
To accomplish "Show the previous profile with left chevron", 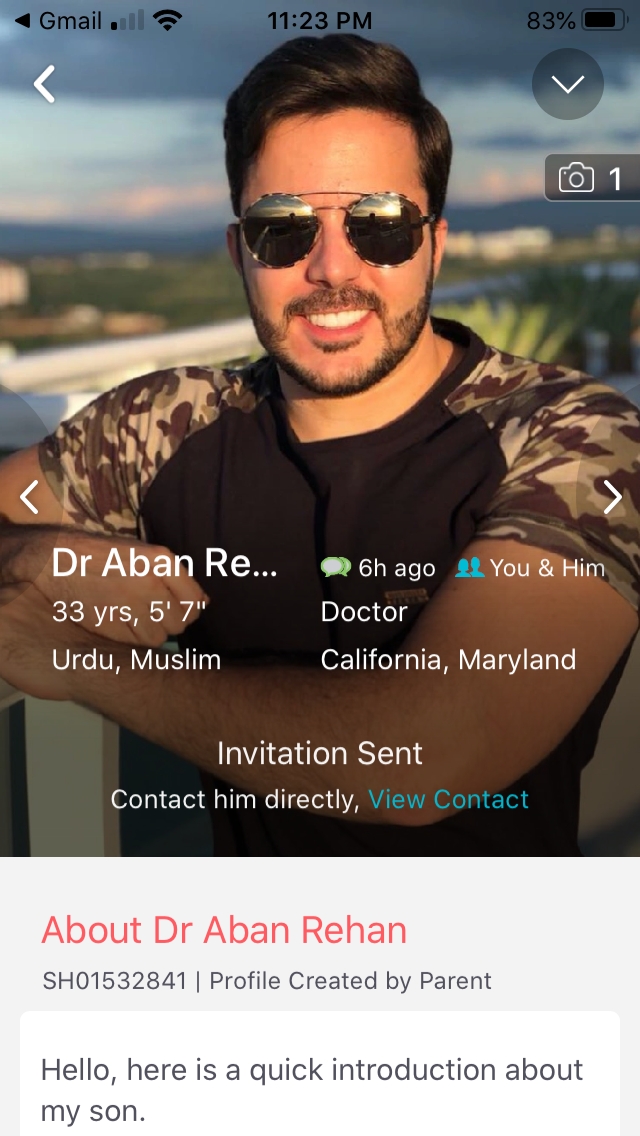I will coord(29,497).
